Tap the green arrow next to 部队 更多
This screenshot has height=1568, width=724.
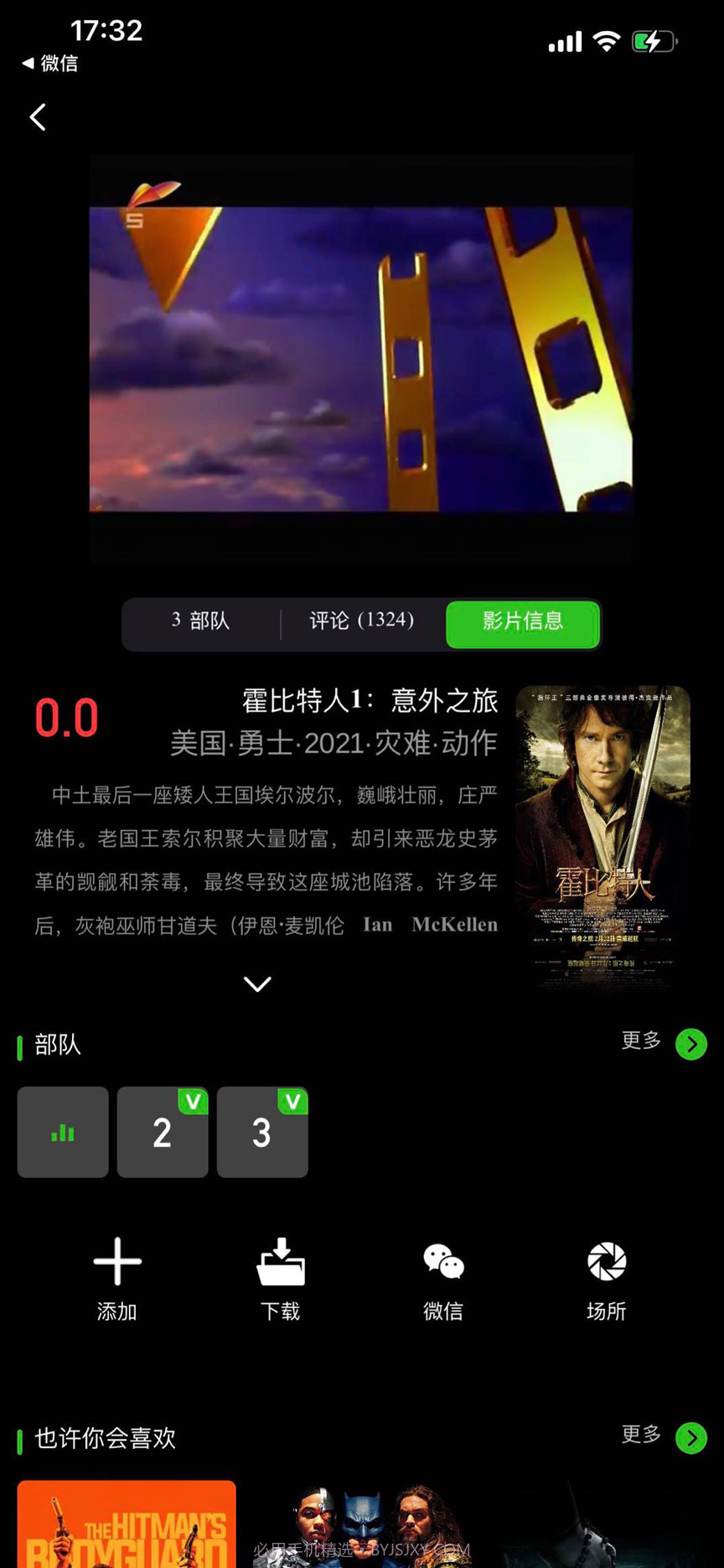pos(692,1044)
